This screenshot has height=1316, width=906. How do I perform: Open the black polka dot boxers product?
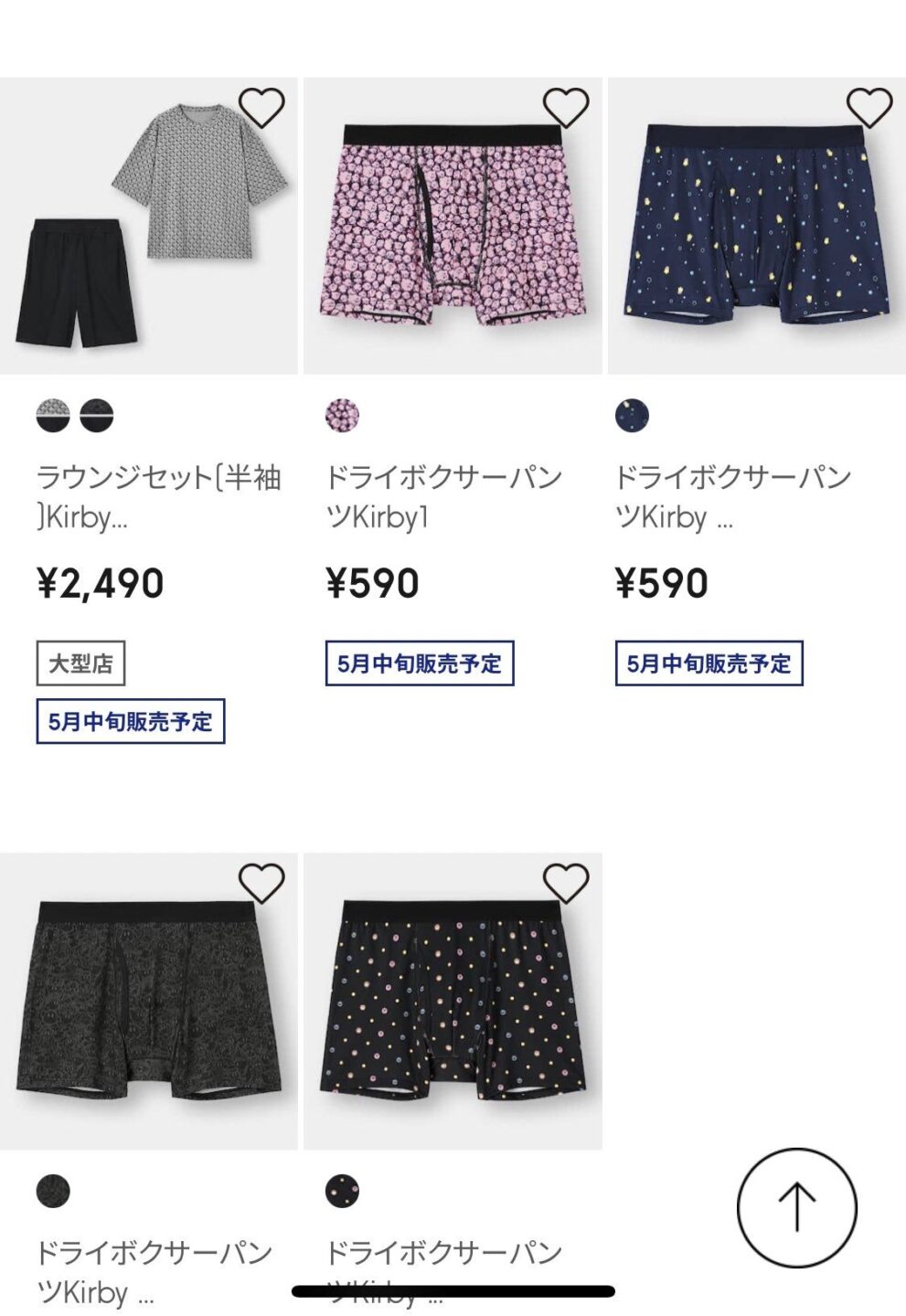click(x=453, y=1002)
